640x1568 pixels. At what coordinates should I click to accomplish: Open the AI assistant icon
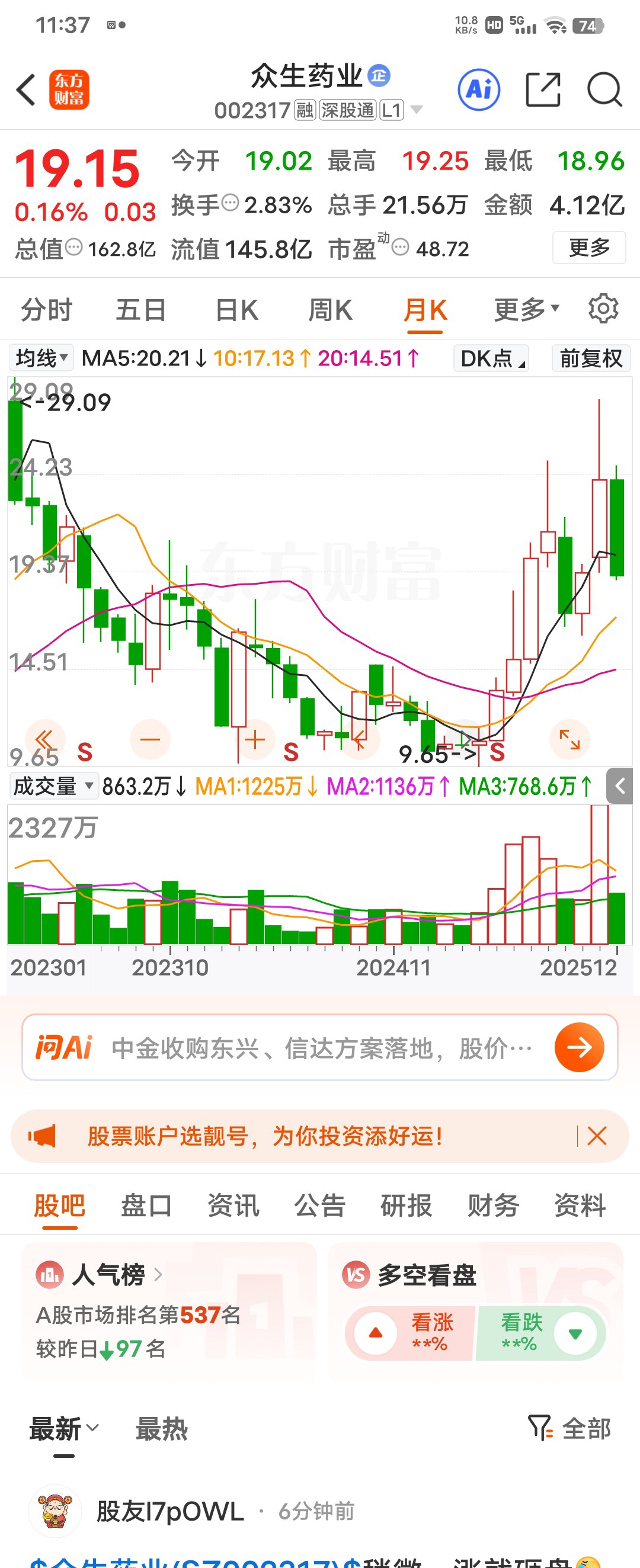click(479, 89)
